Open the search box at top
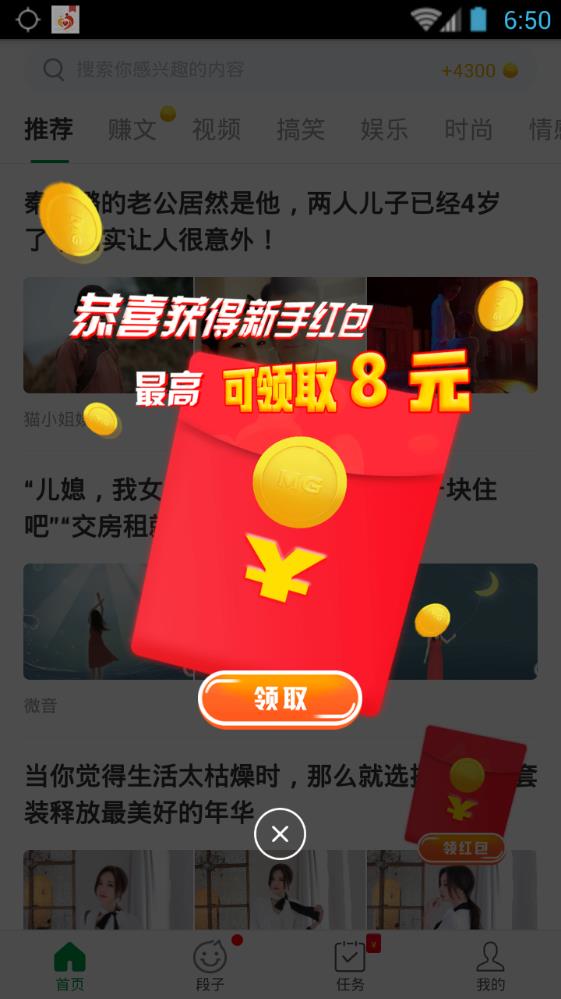 [x=229, y=69]
